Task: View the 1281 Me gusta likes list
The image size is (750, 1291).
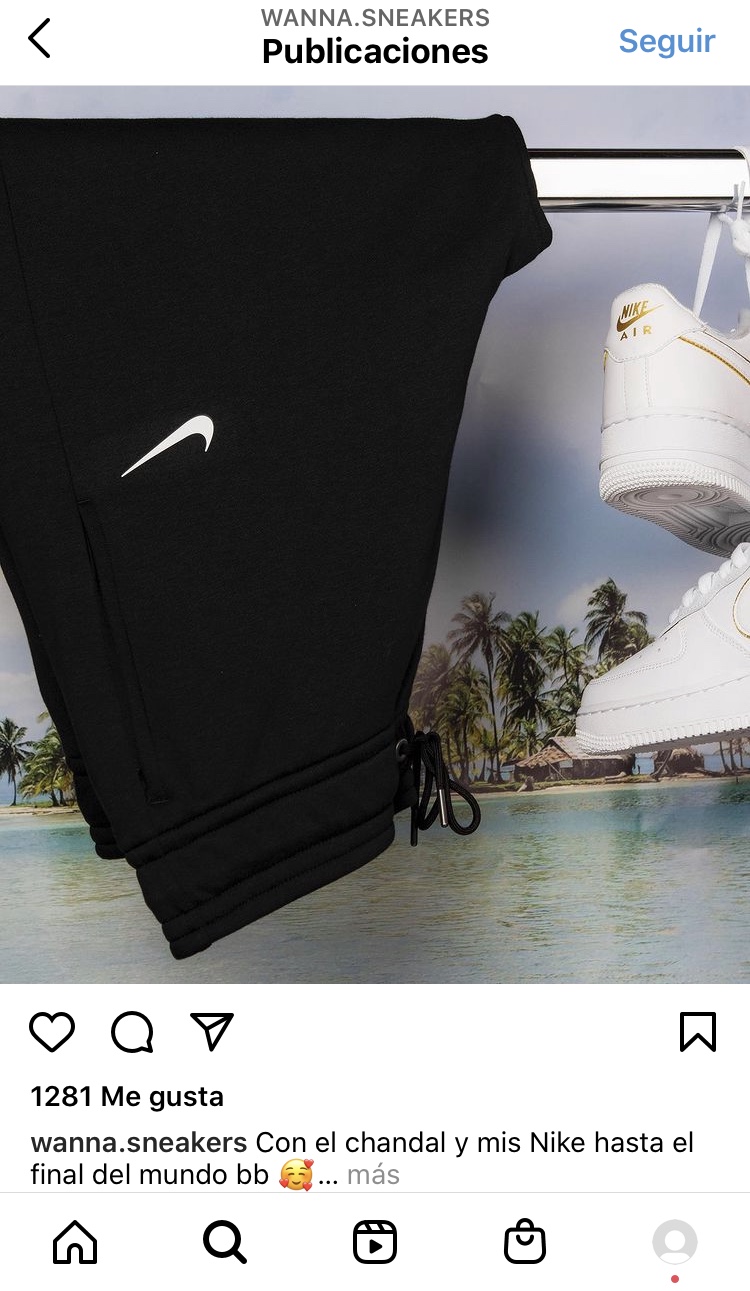Action: (127, 1097)
